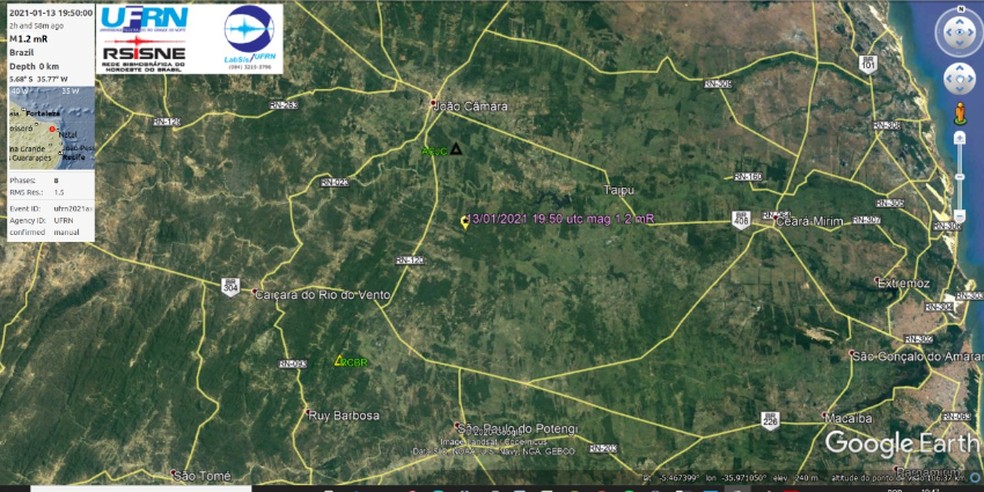Screen dimensions: 984x492
Task: Select the black triangle station near João Câmara
Action: [x=456, y=148]
